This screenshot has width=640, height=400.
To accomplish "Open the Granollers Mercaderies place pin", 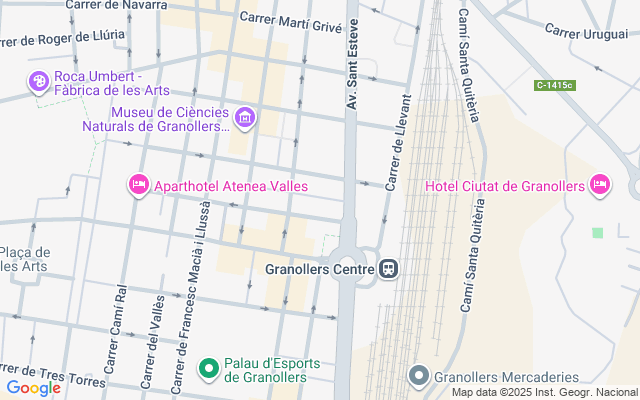I will pos(419,377).
